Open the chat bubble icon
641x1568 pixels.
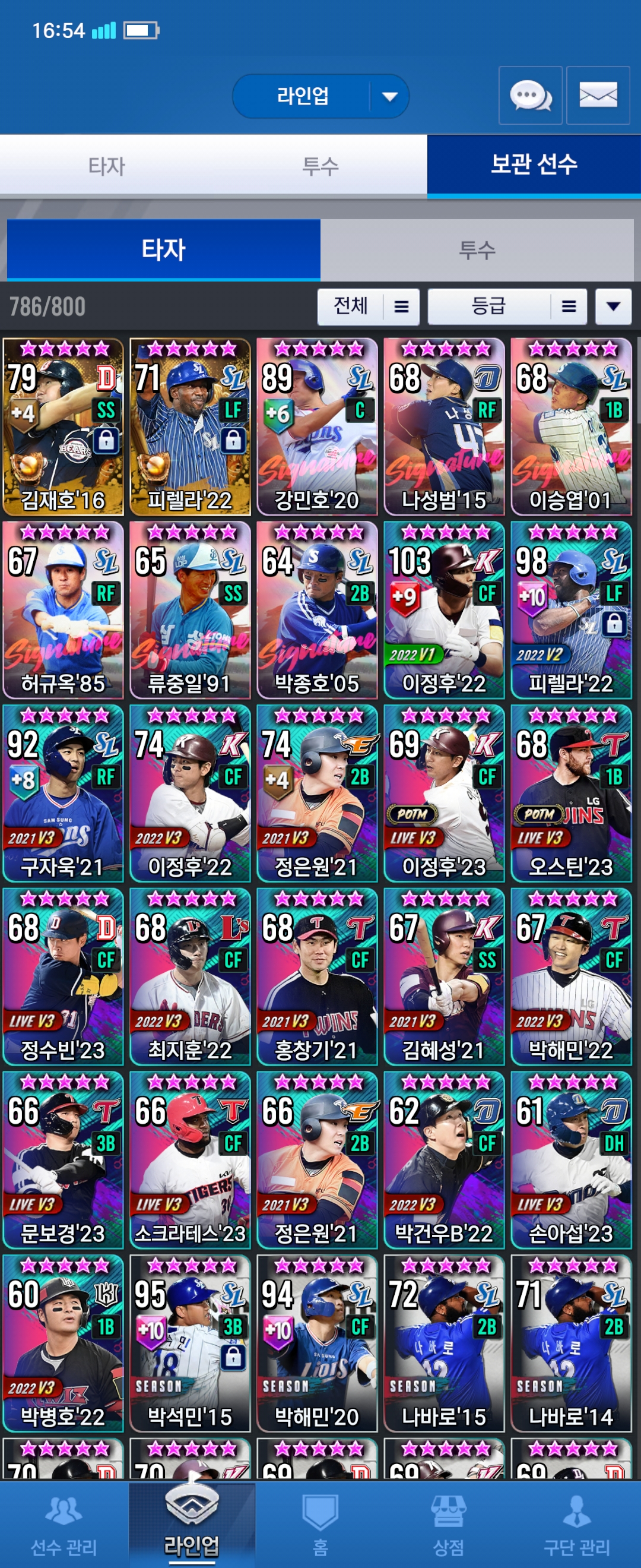pyautogui.click(x=529, y=96)
